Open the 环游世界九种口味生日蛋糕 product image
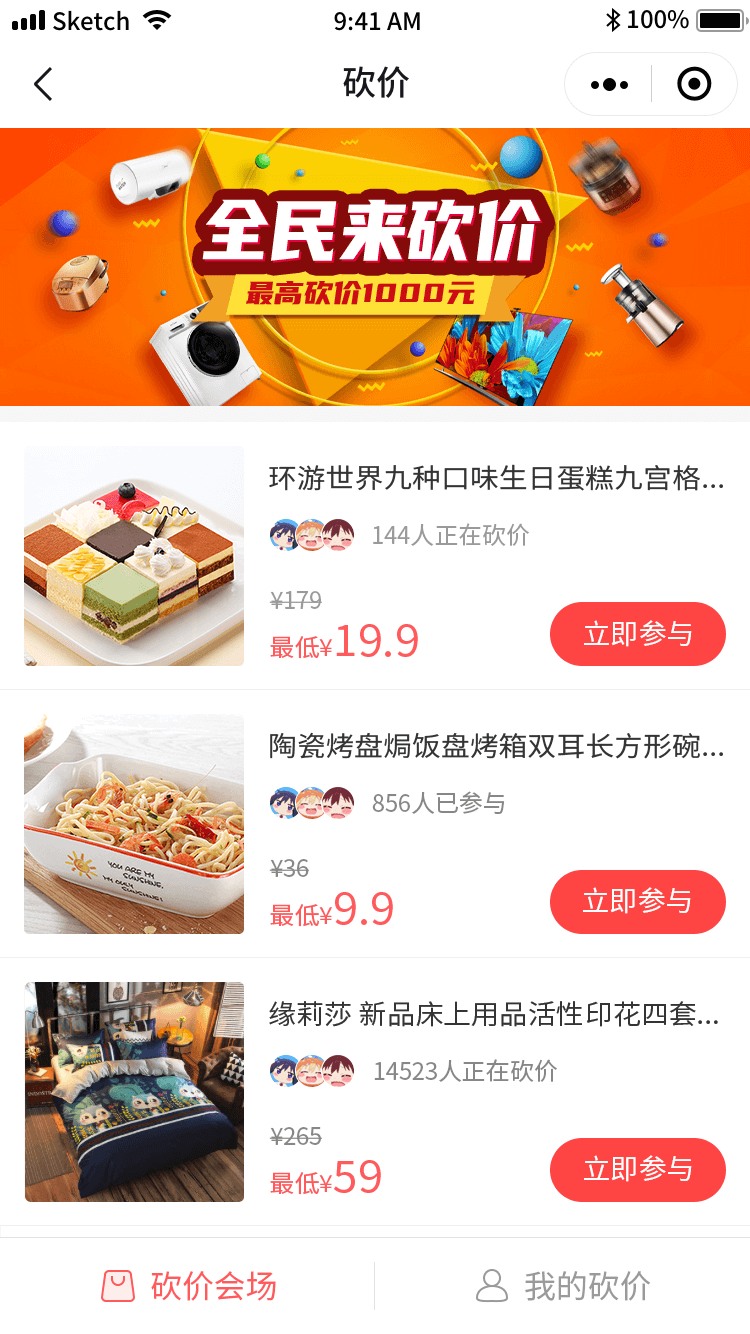 (x=134, y=556)
